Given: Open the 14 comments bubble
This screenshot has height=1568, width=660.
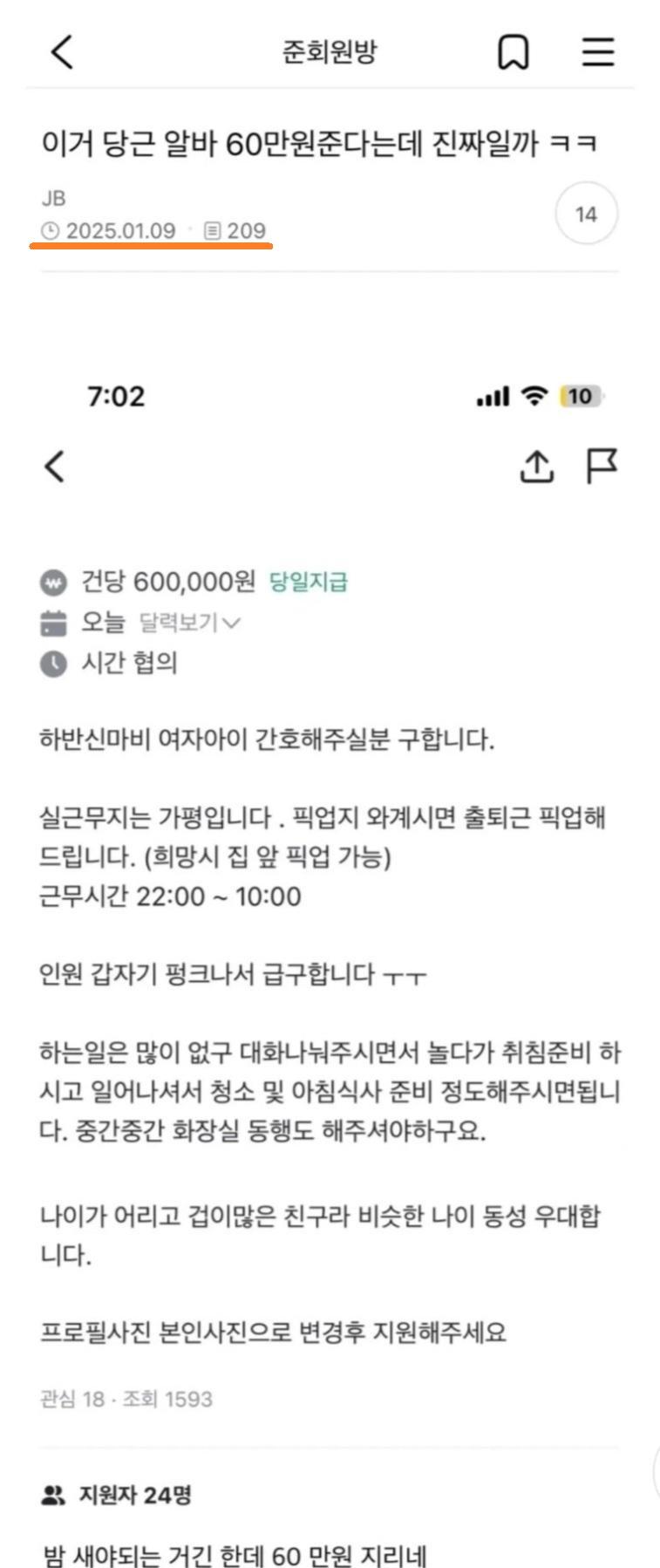Looking at the screenshot, I should tap(586, 214).
